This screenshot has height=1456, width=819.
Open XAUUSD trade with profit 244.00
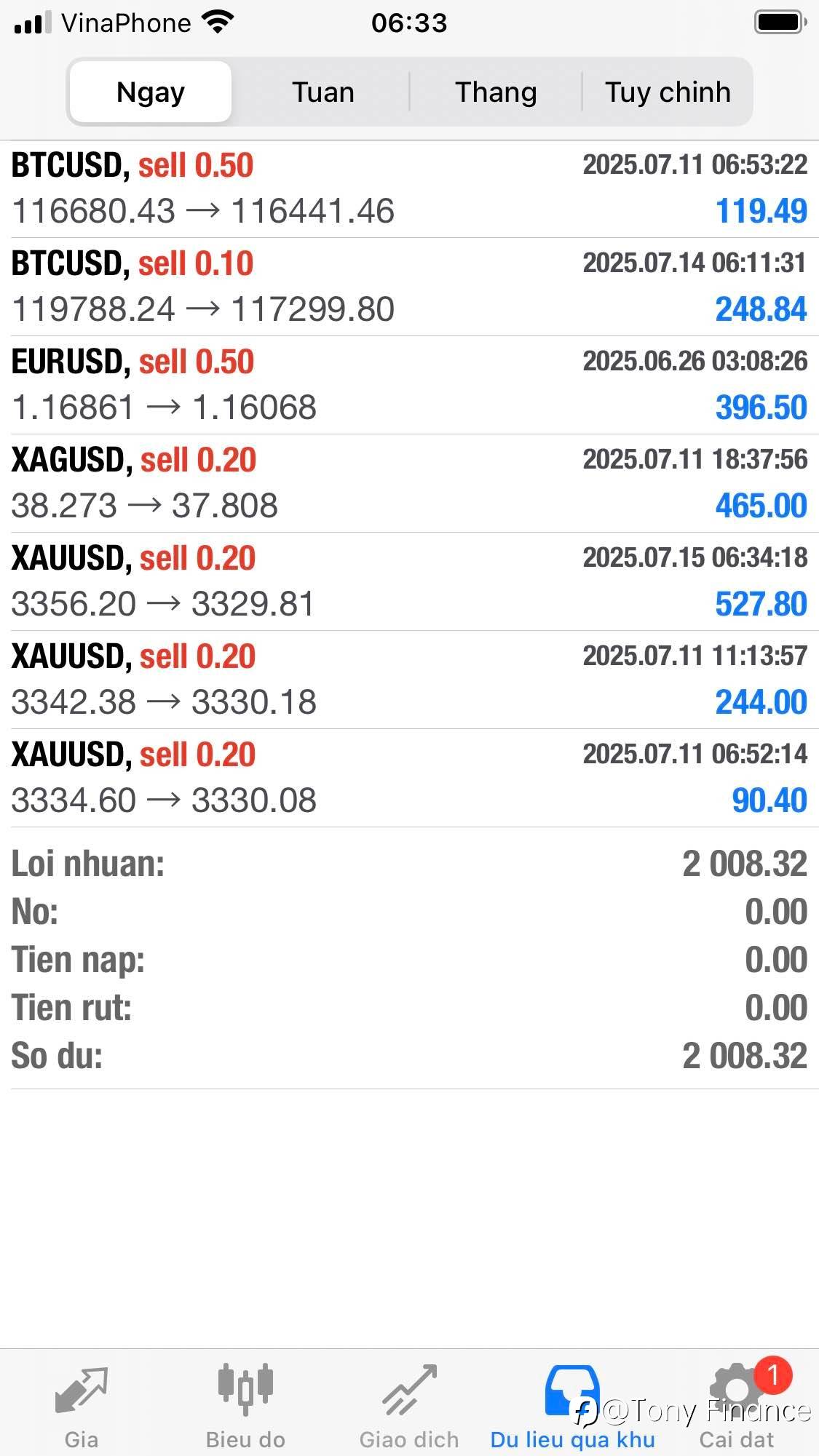pyautogui.click(x=409, y=680)
